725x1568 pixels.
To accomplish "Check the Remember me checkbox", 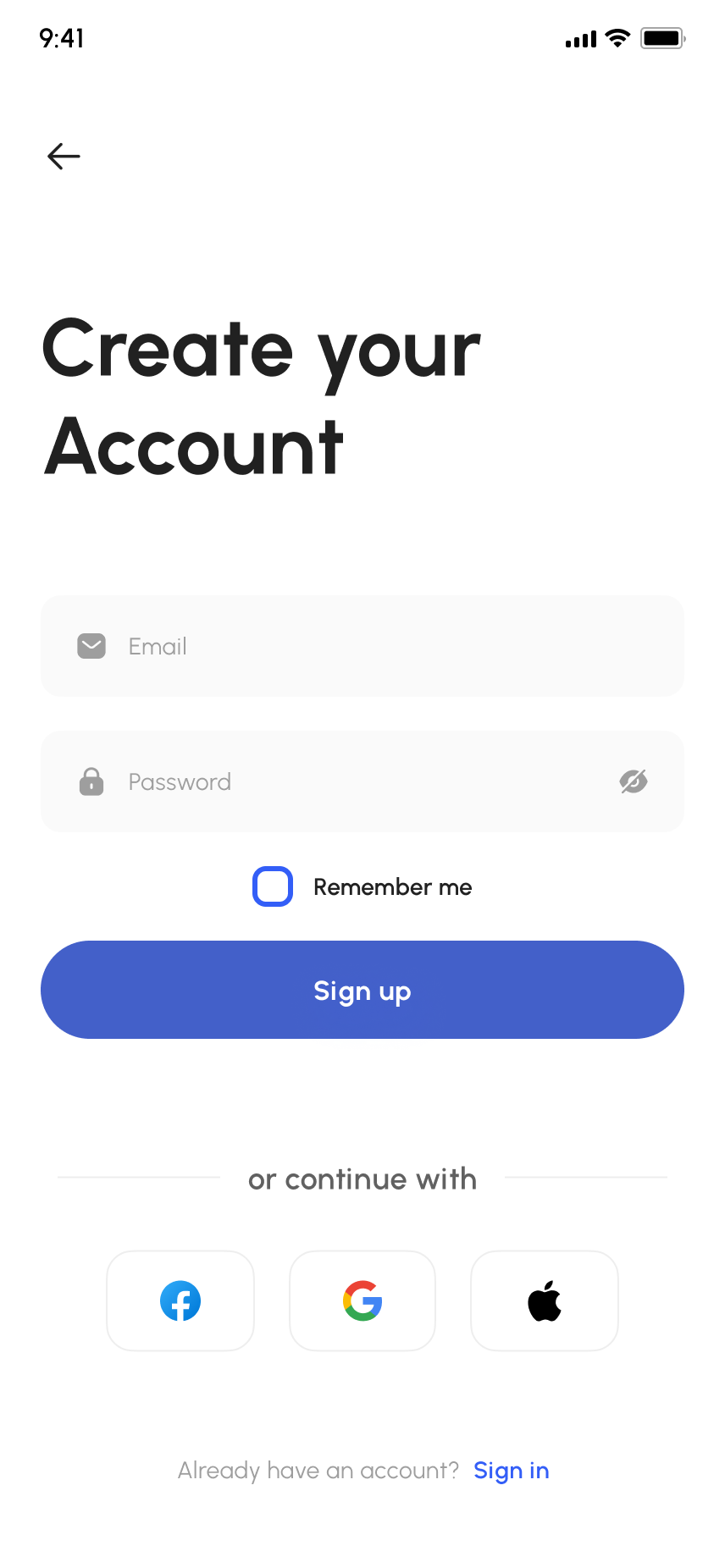I will 273,886.
